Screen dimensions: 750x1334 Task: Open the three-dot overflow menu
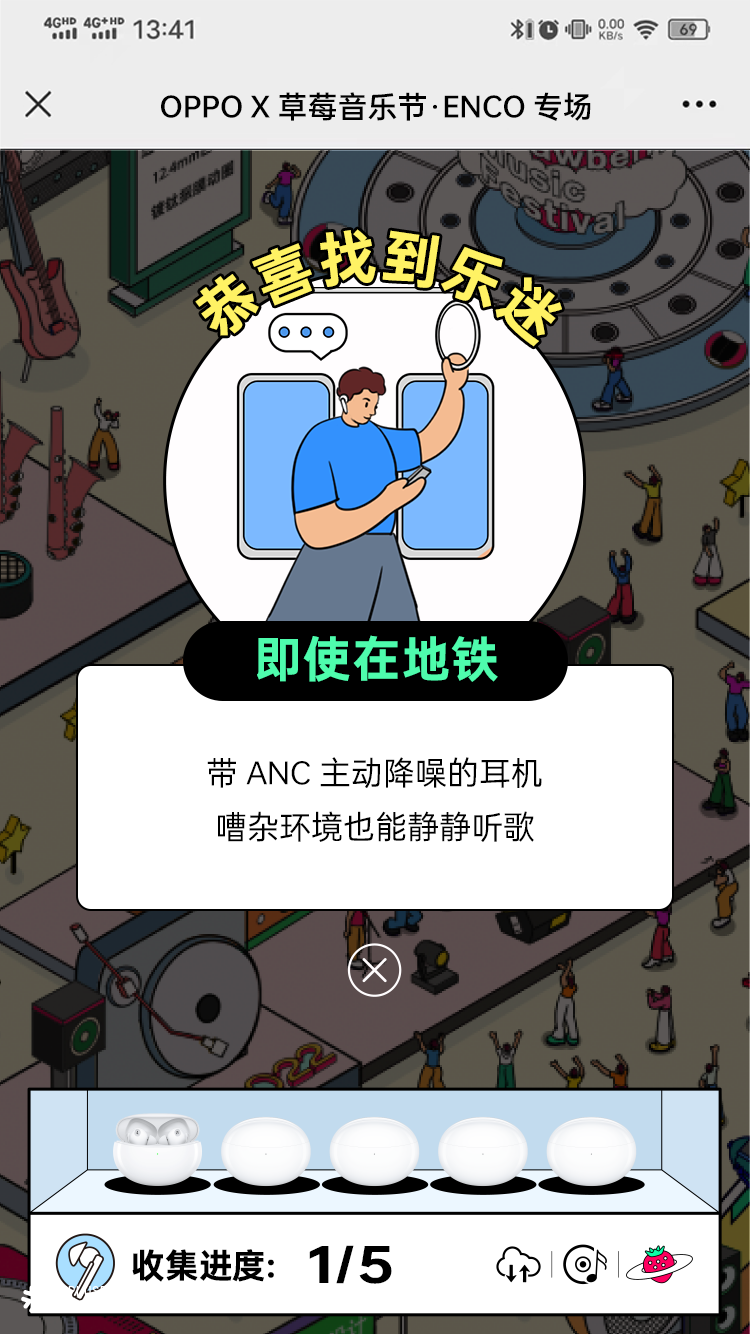(x=699, y=105)
